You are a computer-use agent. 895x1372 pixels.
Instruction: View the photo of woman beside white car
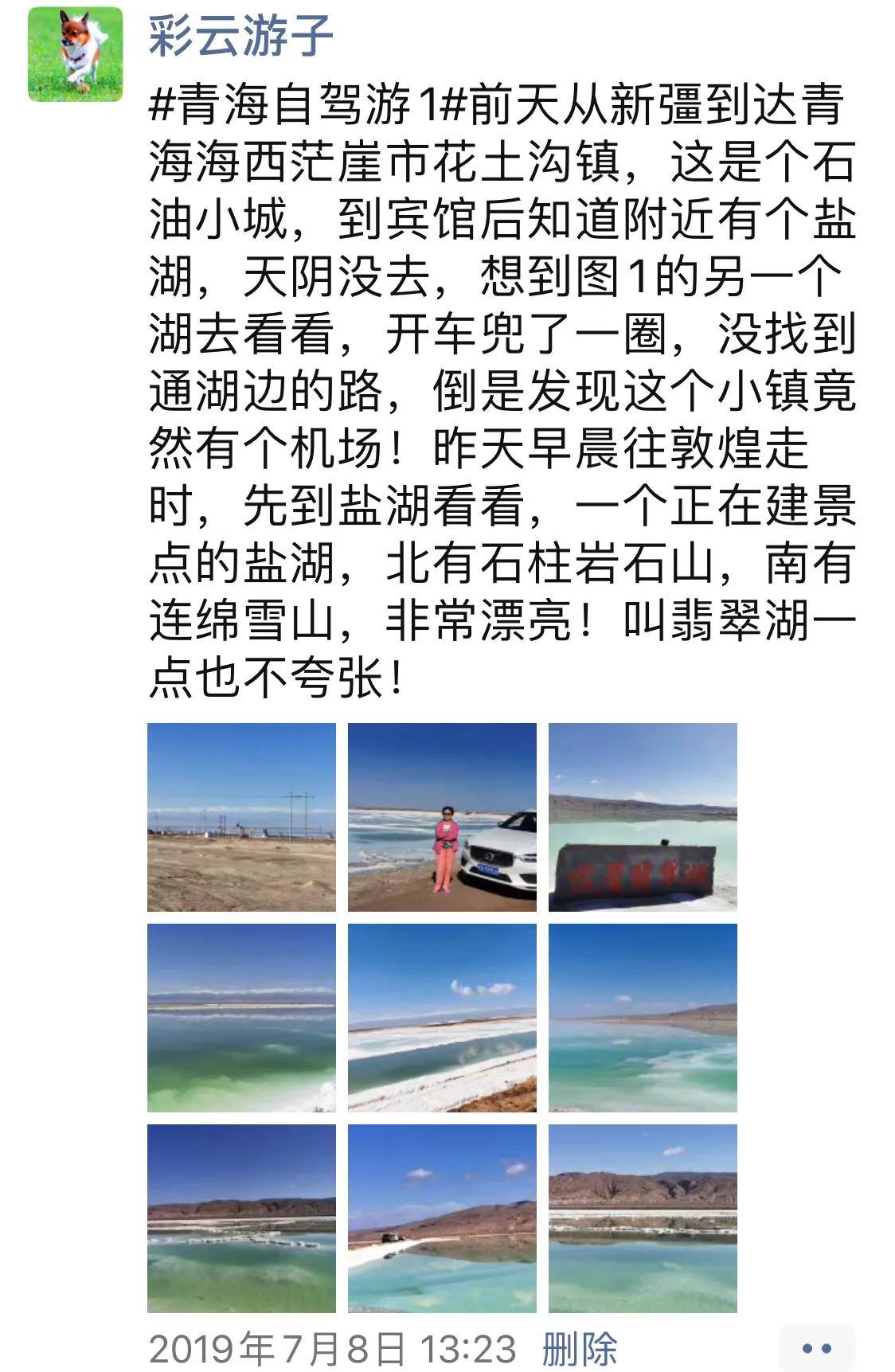pyautogui.click(x=442, y=817)
